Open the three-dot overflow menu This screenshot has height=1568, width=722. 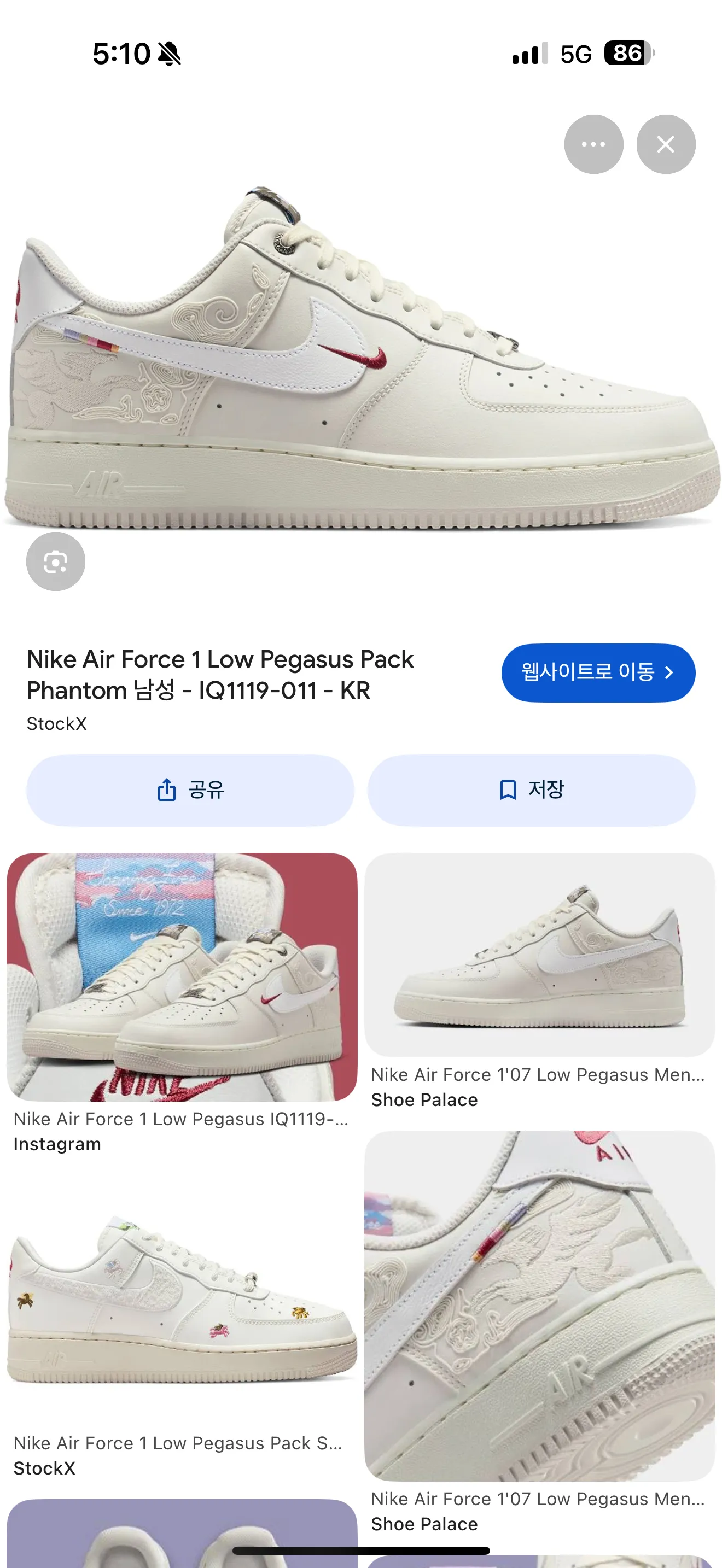click(593, 144)
